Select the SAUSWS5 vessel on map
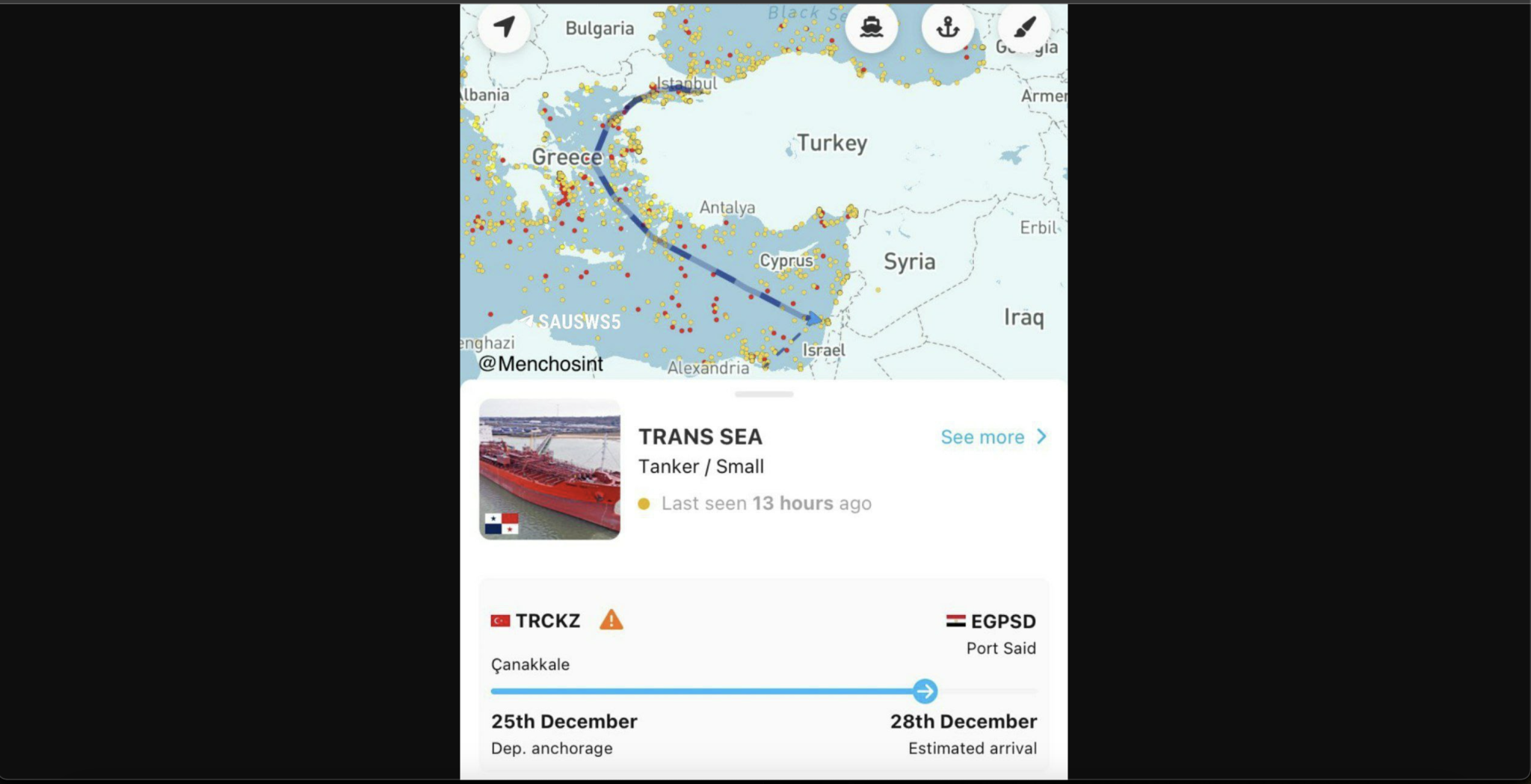Screen dimensions: 1531x784 coord(531,321)
